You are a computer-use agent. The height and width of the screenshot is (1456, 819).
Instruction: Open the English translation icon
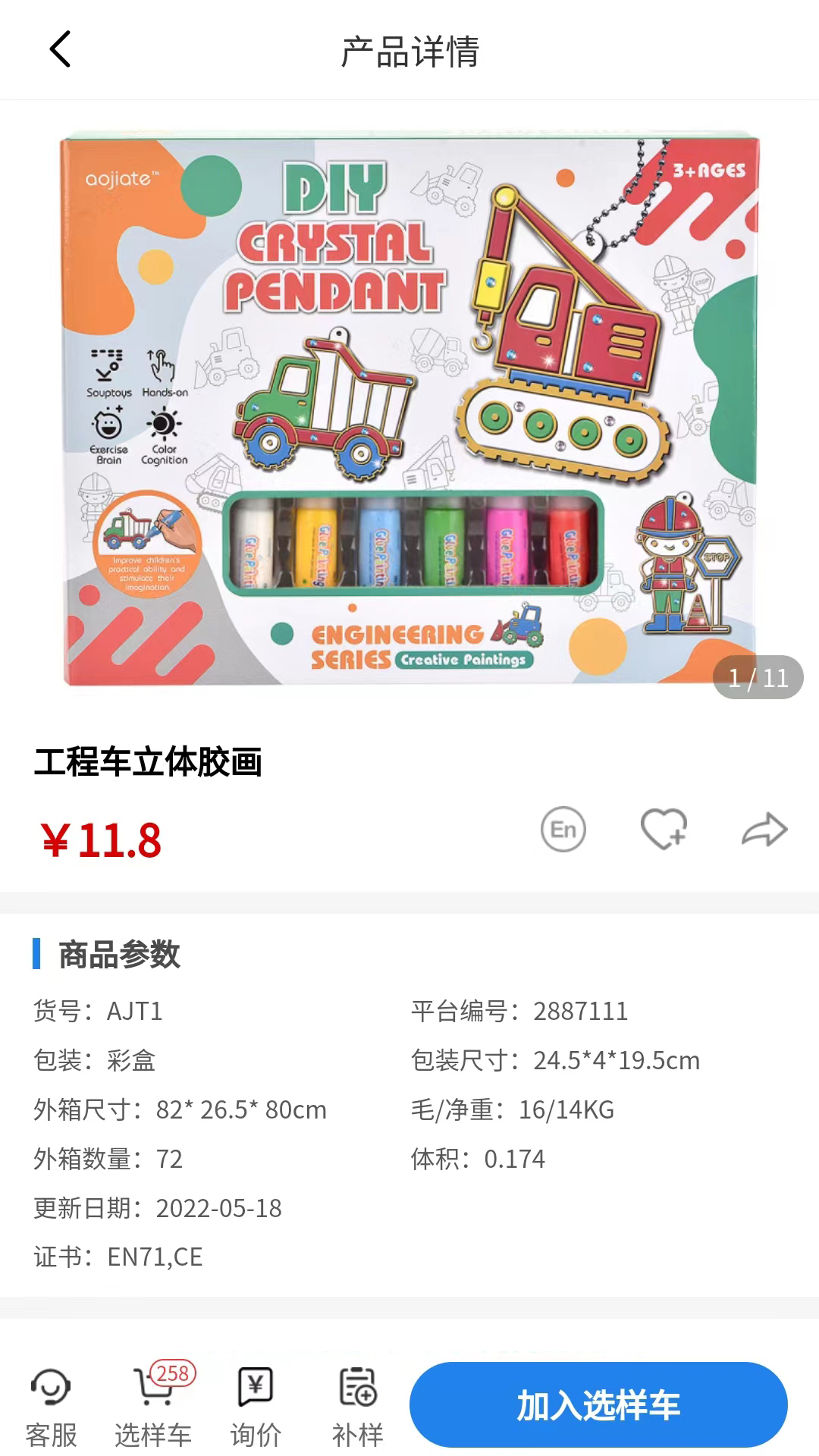point(564,830)
